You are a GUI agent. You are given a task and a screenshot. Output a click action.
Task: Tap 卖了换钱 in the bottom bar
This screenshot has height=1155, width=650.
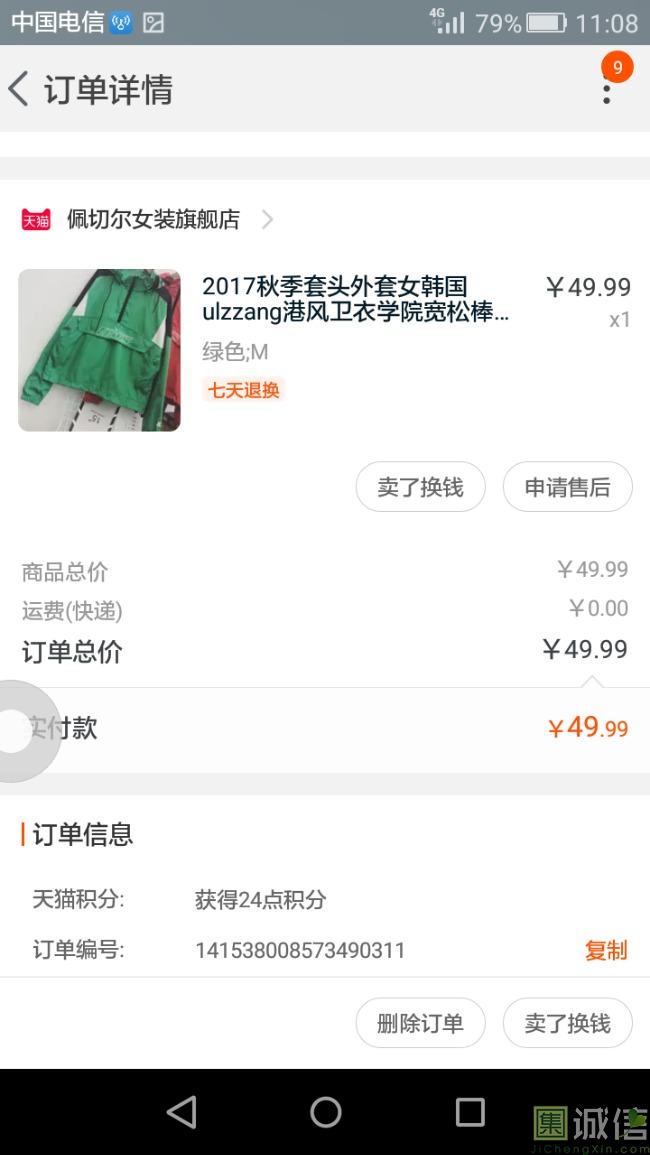coord(567,1023)
